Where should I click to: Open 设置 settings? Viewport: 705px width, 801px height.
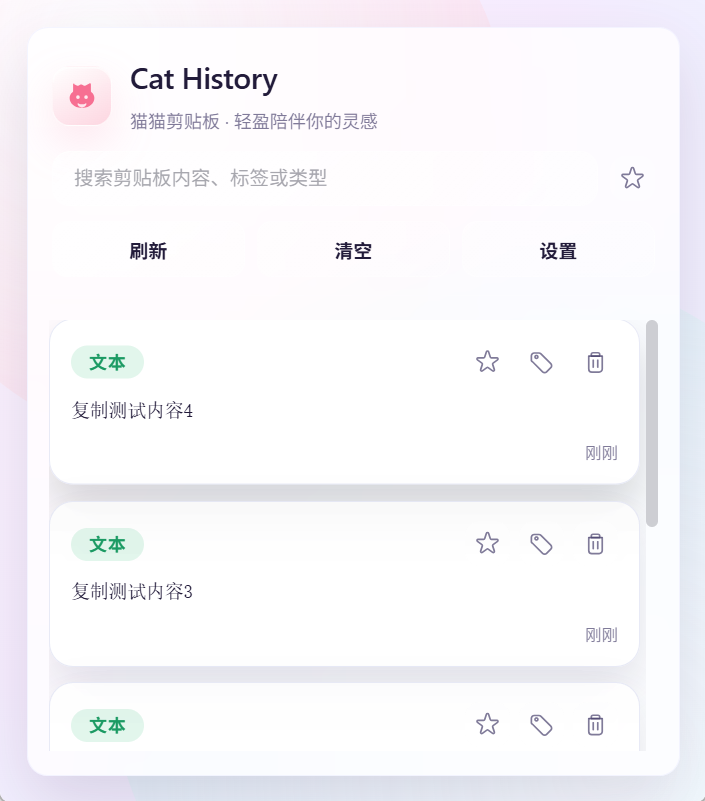pyautogui.click(x=558, y=252)
